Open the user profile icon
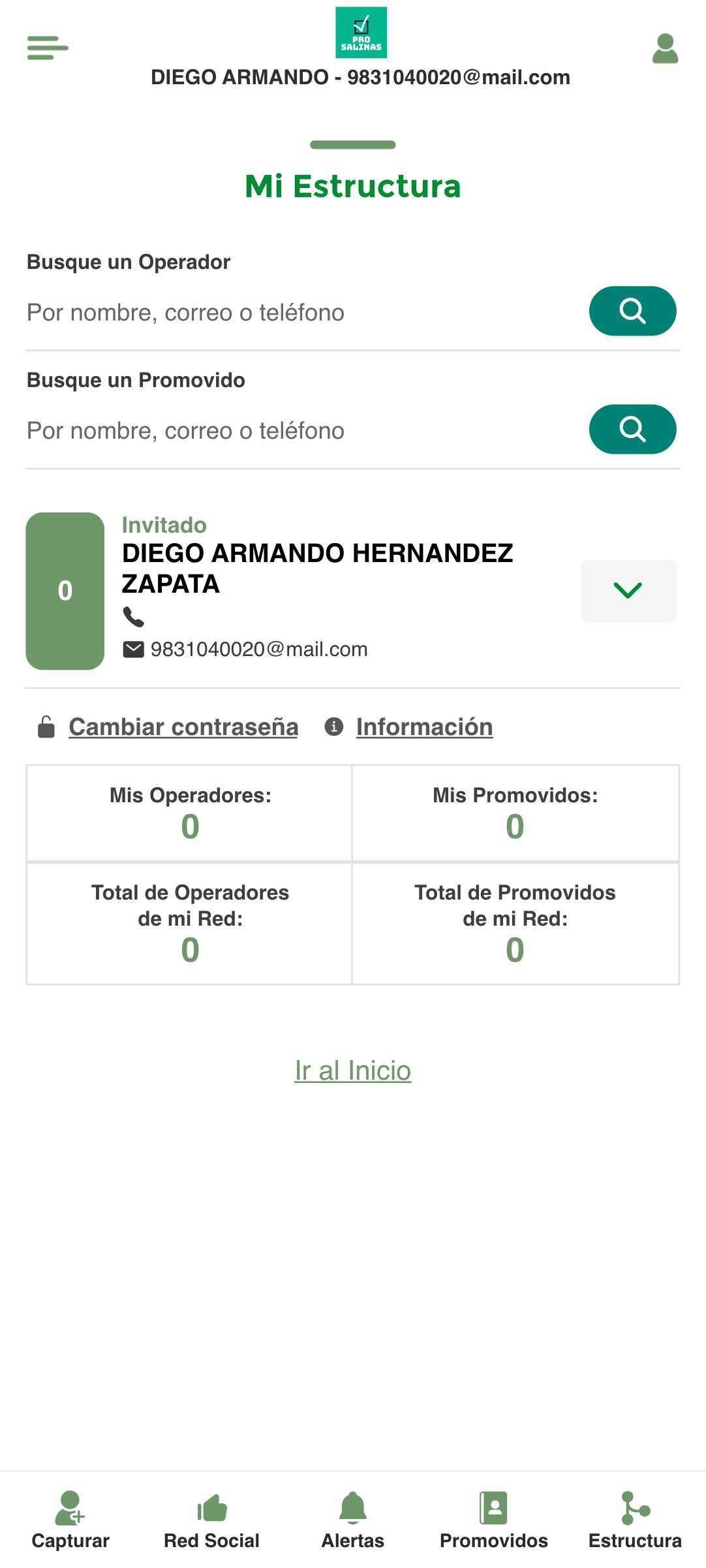Screen dimensions: 706x1568 pos(665,49)
